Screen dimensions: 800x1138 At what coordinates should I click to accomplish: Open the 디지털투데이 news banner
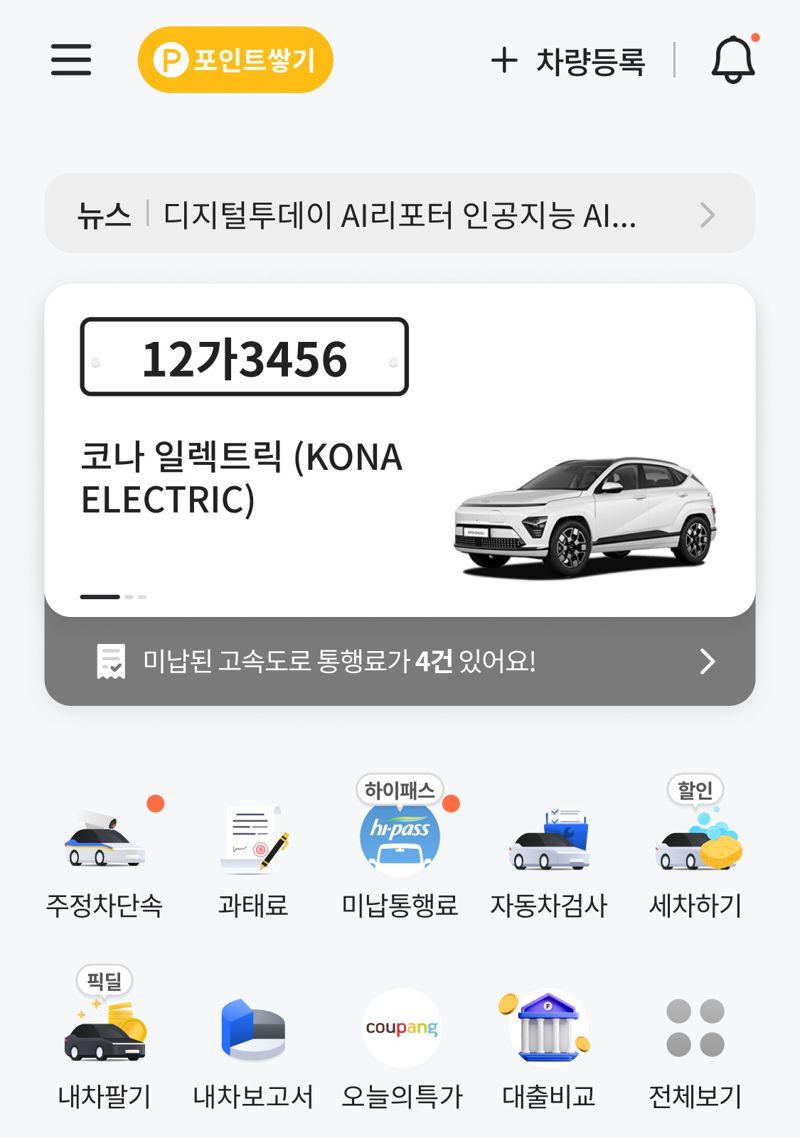coord(400,214)
